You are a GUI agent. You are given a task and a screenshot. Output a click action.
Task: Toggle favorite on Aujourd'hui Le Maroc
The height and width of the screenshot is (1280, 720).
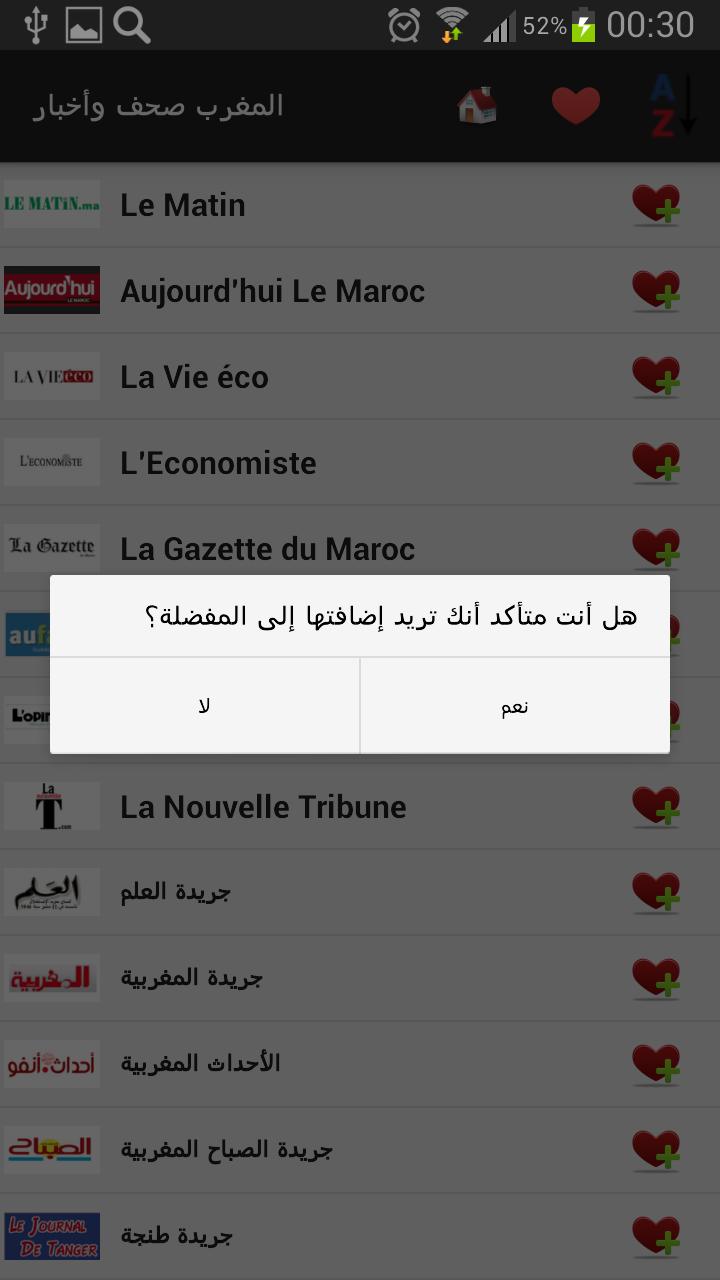pyautogui.click(x=657, y=290)
